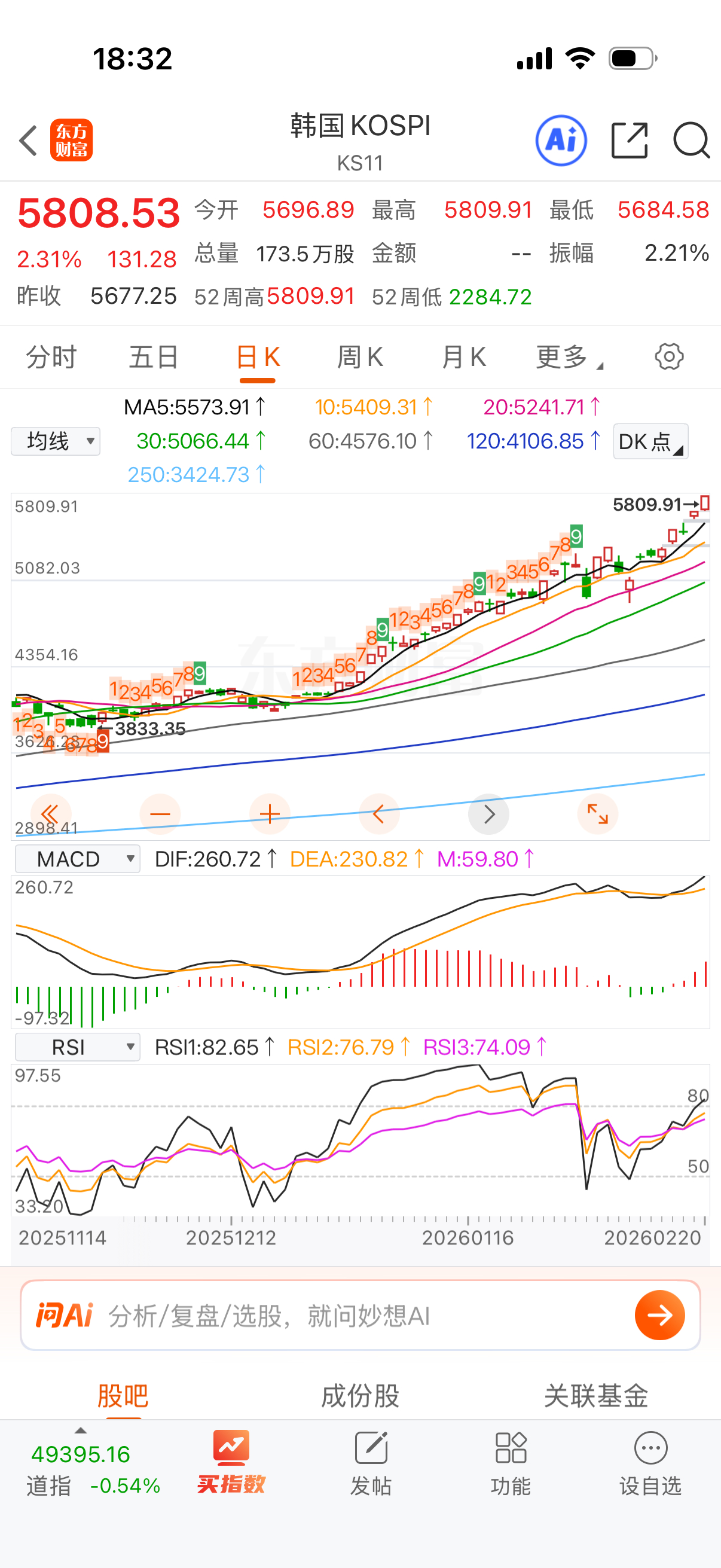Zoom in on chart with plus control
The image size is (721, 1568).
point(270,814)
